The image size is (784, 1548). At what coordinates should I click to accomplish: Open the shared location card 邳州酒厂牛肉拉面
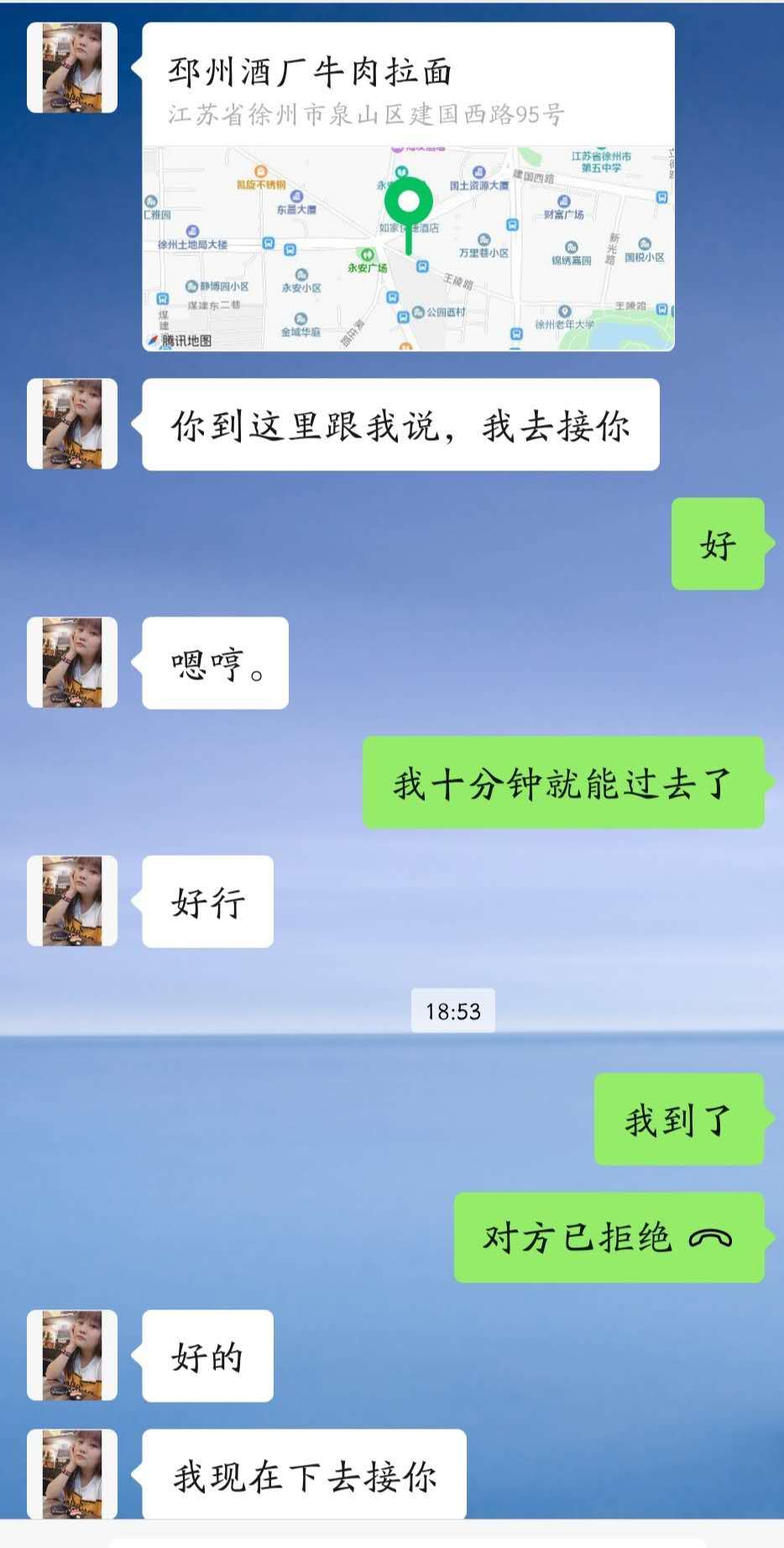pos(408,186)
